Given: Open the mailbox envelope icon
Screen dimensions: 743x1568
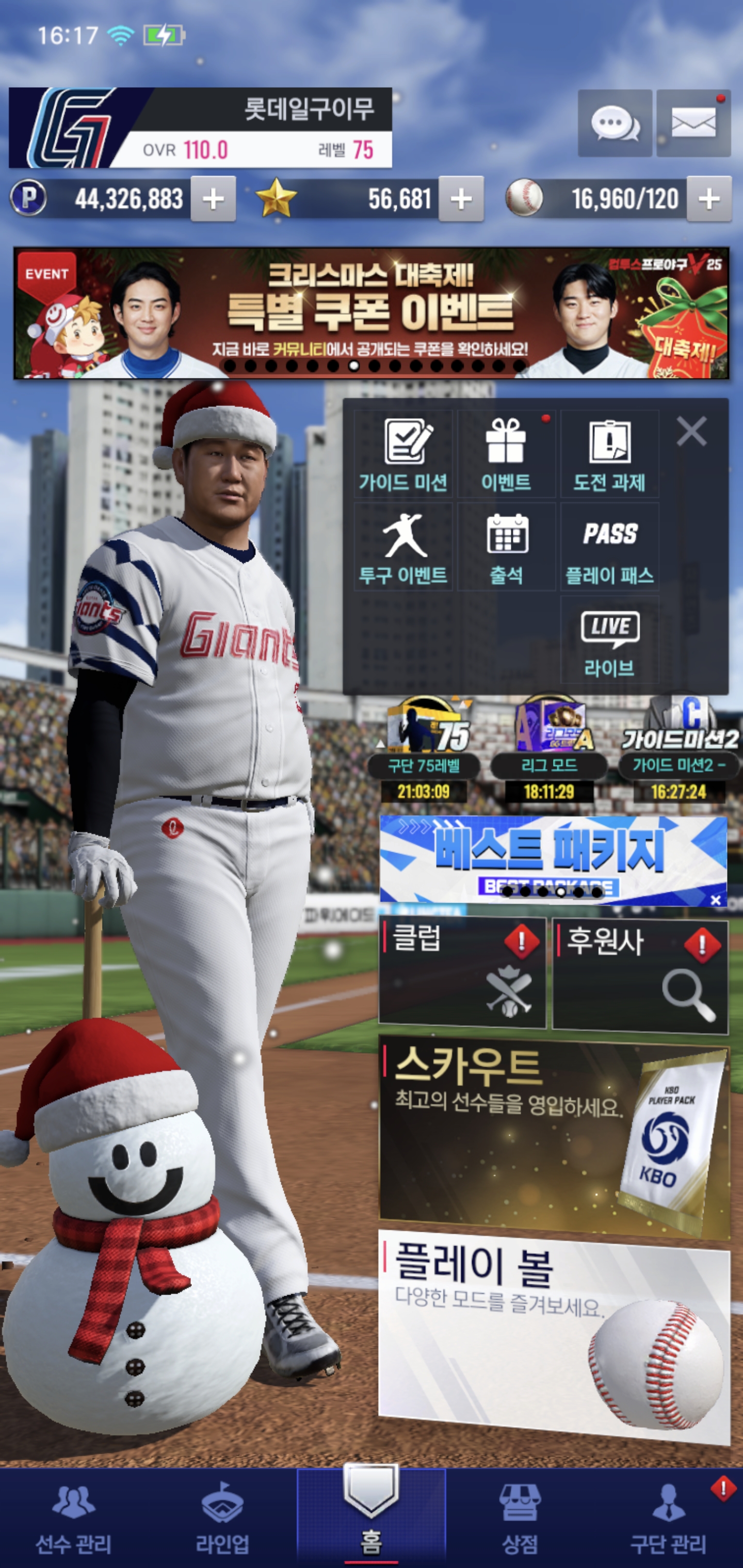Looking at the screenshot, I should pyautogui.click(x=693, y=124).
